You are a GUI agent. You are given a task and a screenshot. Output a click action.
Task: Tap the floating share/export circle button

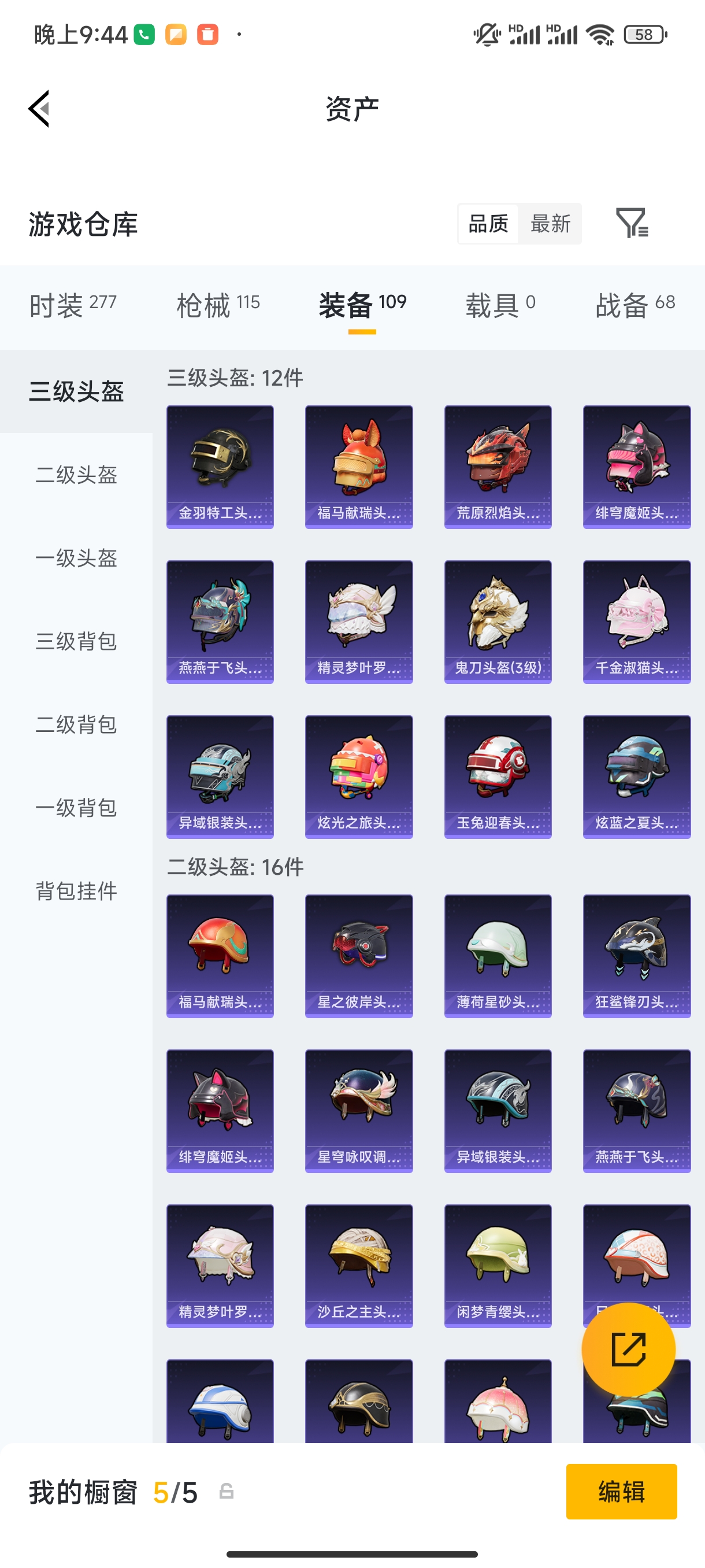(629, 1349)
